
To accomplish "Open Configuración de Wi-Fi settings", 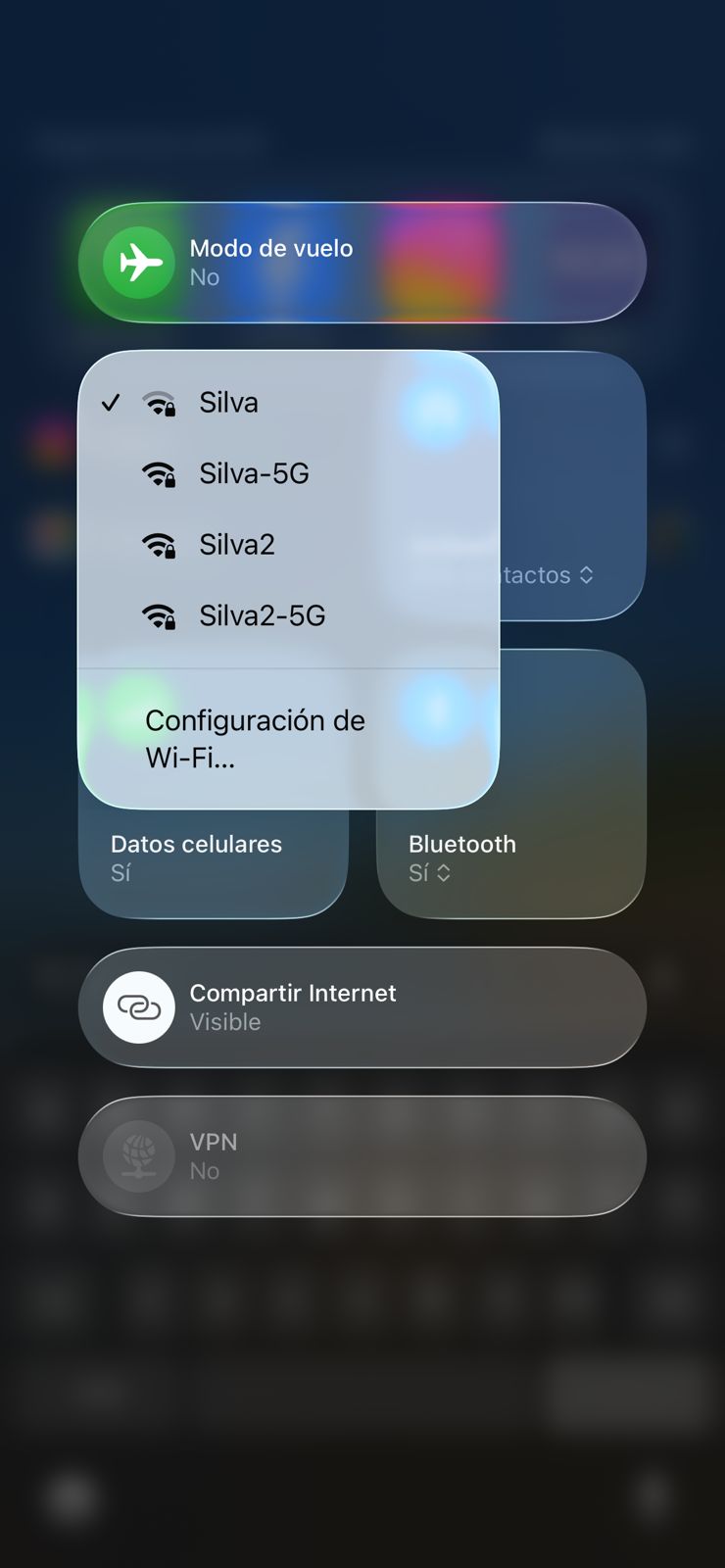I will click(255, 739).
